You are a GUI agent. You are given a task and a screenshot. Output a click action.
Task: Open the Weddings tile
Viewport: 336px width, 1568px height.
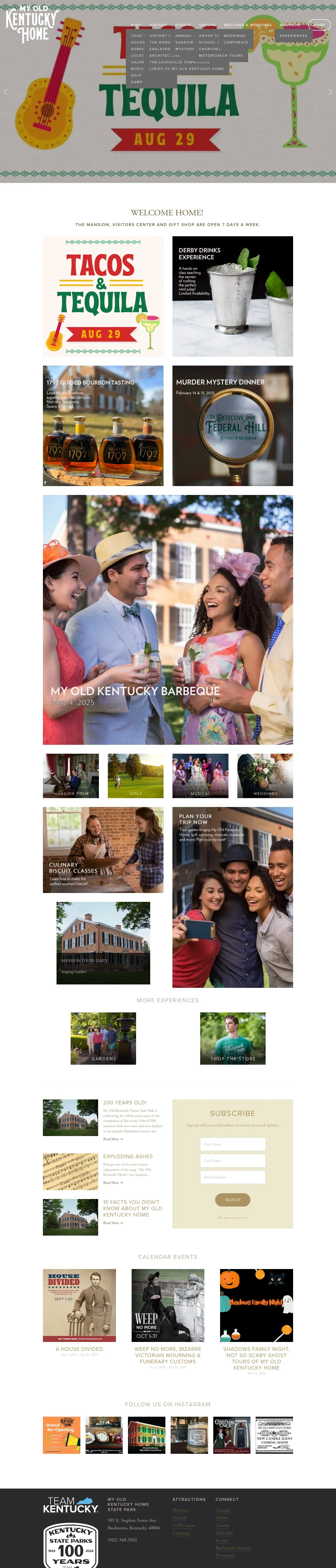[x=265, y=775]
